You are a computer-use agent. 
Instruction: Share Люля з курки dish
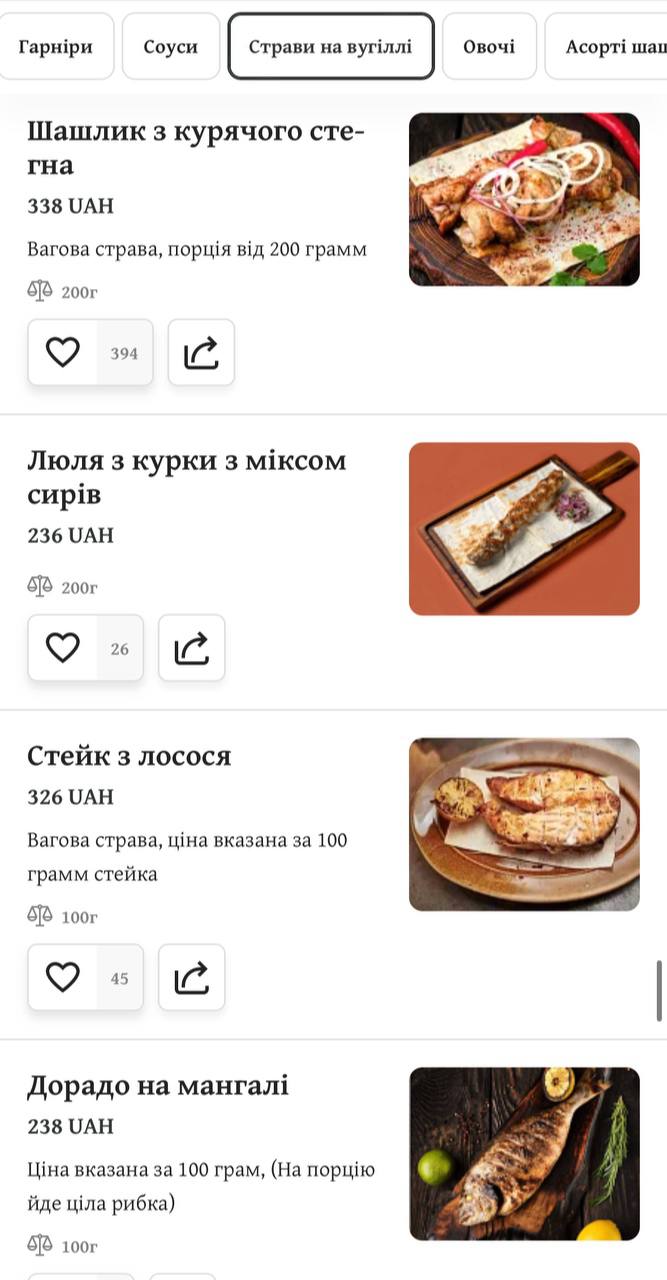pos(192,648)
